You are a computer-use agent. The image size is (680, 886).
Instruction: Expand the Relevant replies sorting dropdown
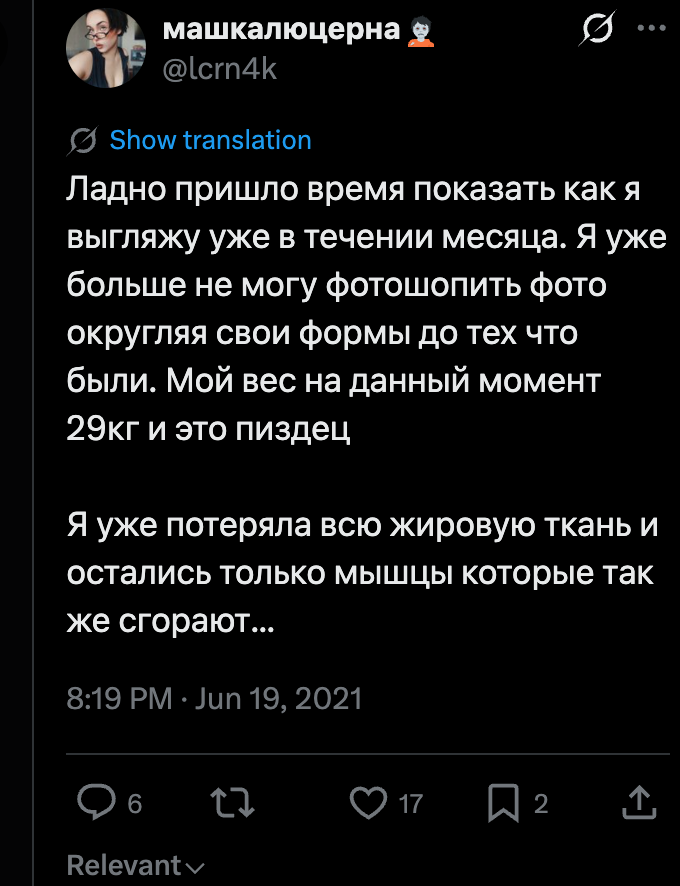[x=135, y=866]
